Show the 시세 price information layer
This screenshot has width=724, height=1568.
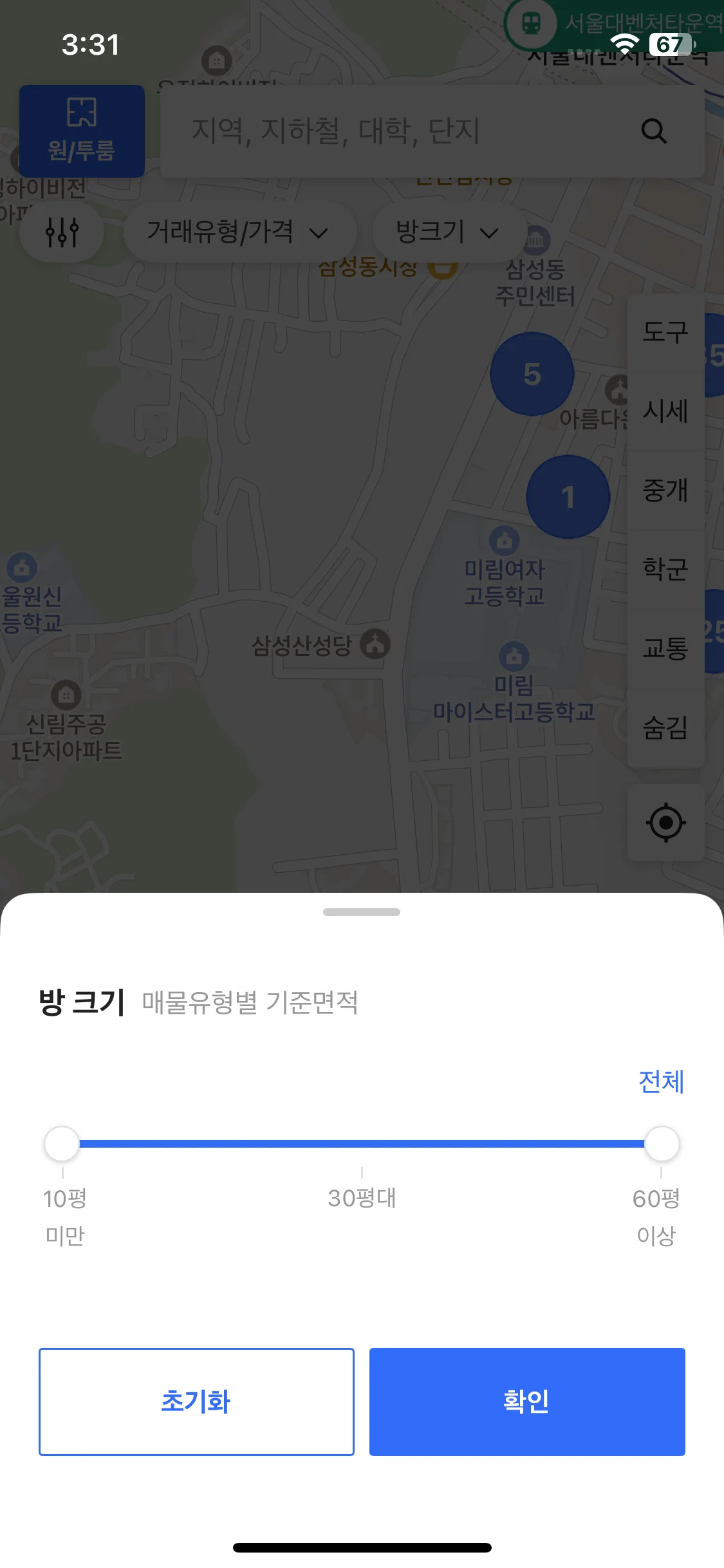pos(664,412)
